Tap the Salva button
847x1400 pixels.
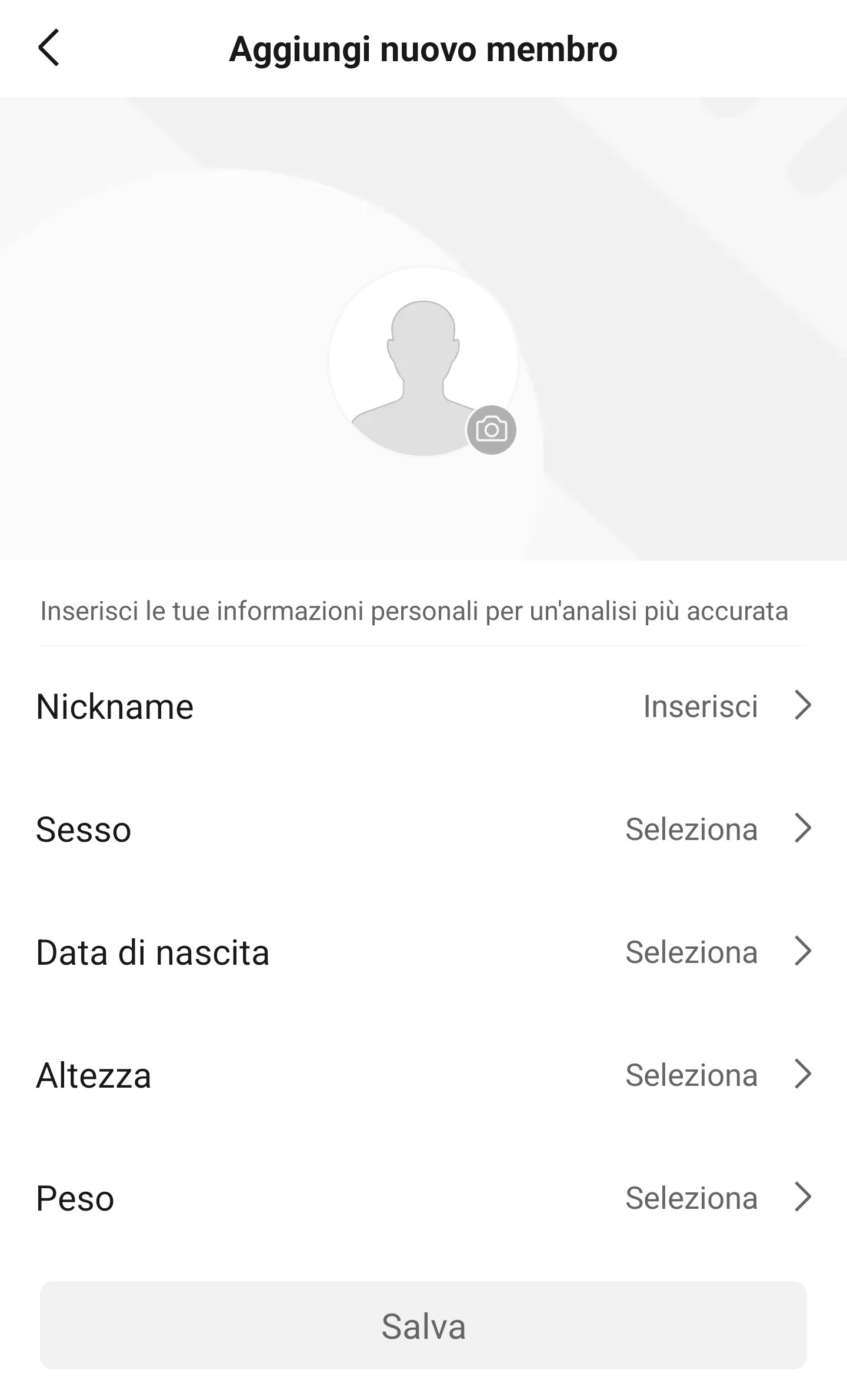(x=423, y=1326)
